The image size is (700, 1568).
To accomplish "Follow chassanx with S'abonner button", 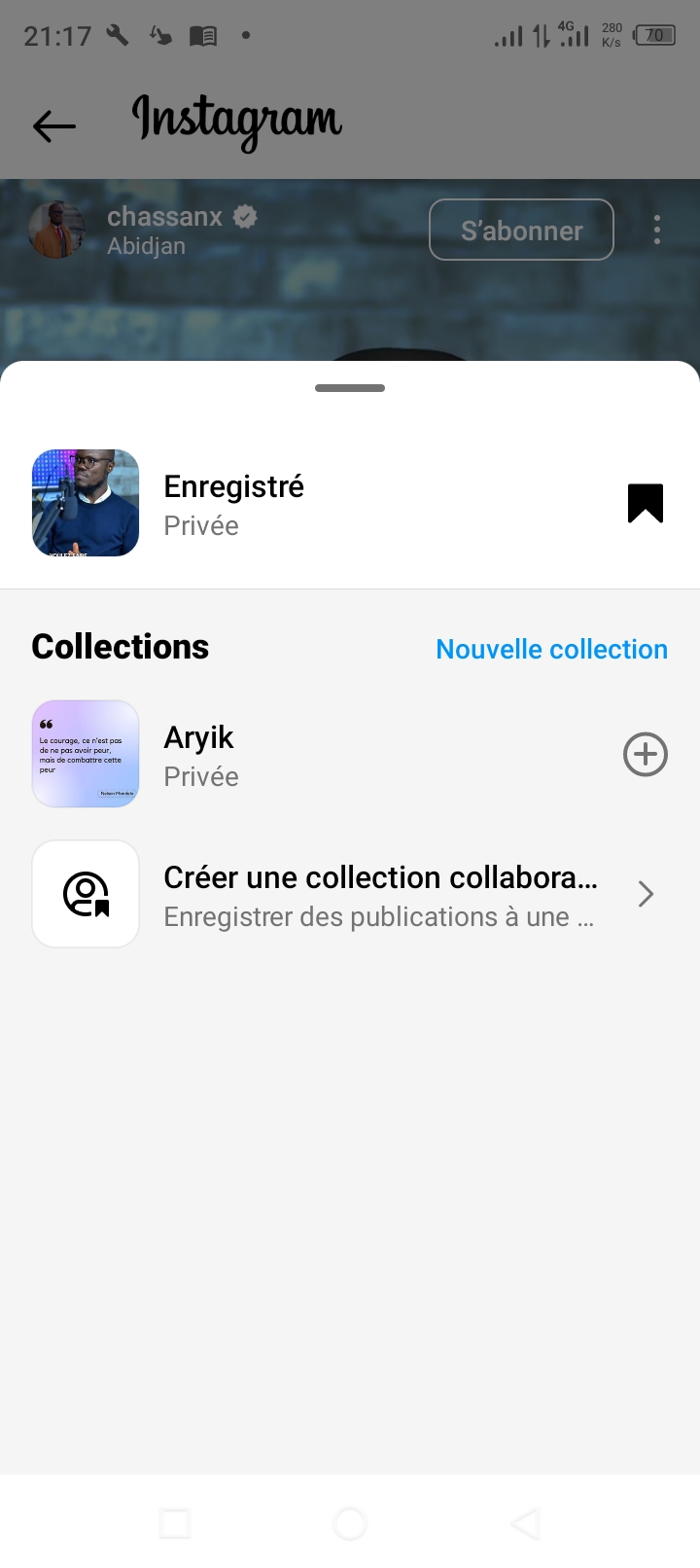I will point(521,231).
